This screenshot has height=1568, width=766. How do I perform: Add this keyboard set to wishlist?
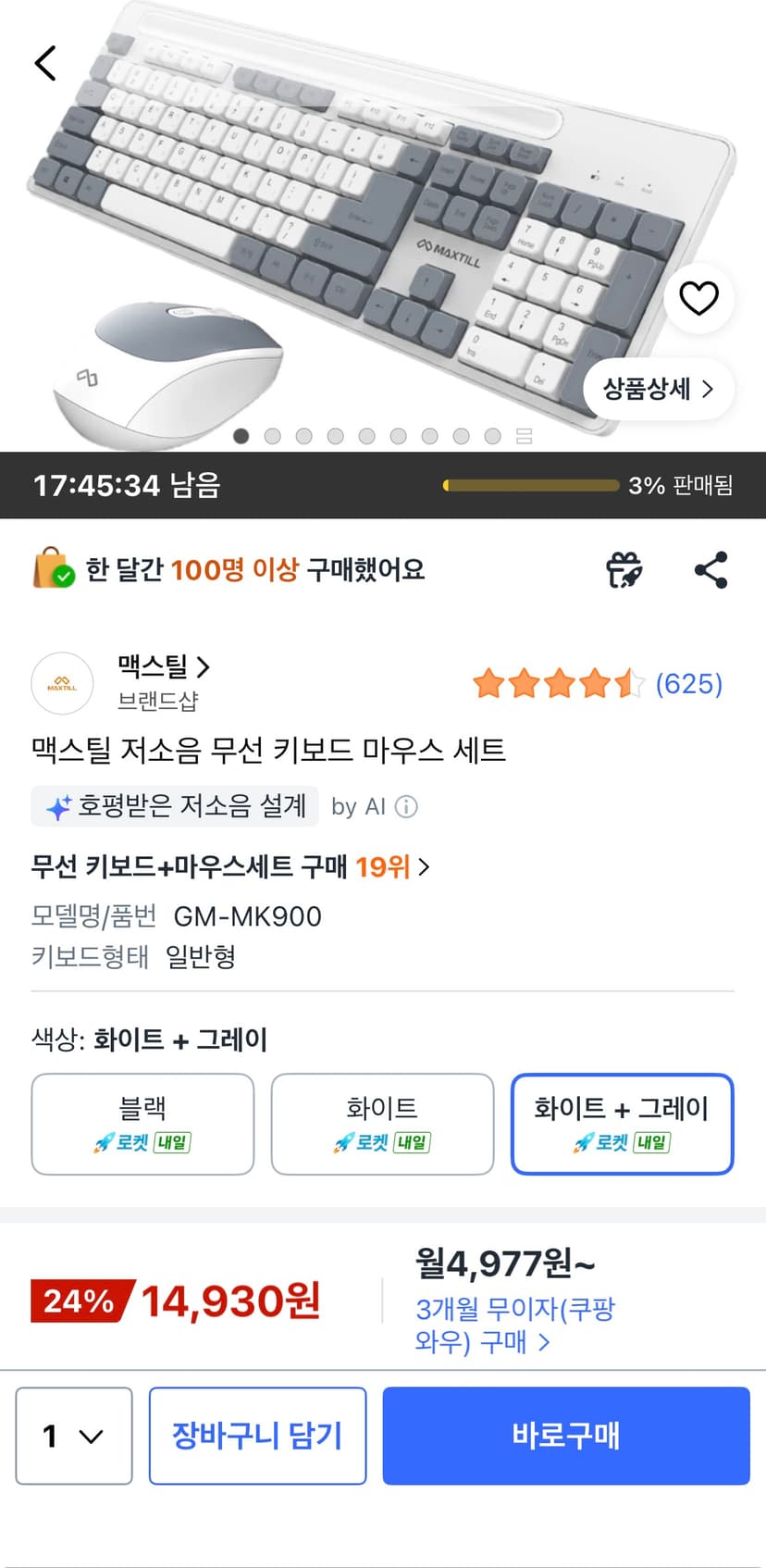698,298
